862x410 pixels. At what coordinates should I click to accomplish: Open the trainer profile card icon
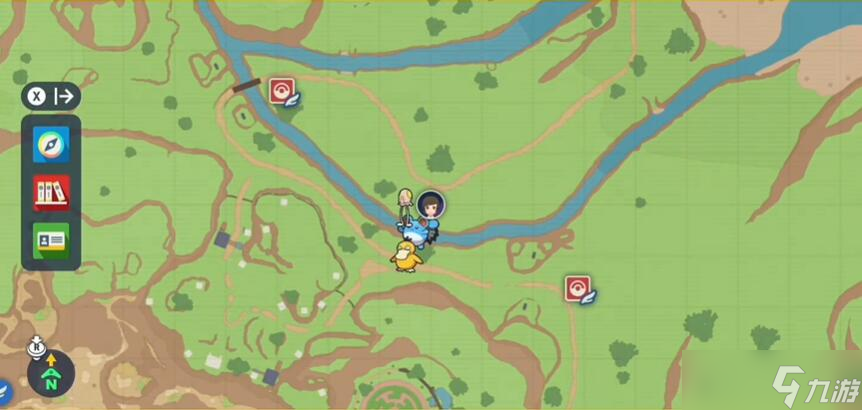point(50,241)
